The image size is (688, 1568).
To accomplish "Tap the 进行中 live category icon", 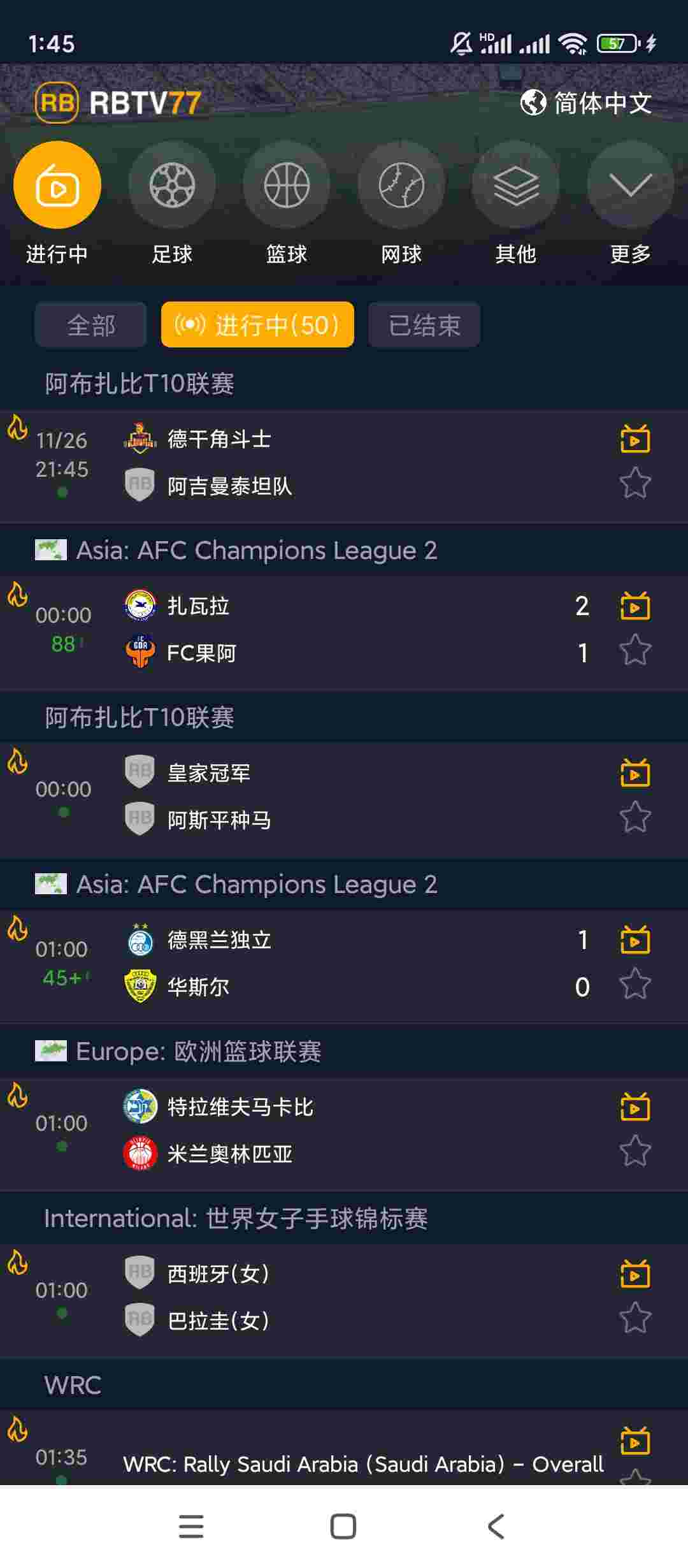I will (x=57, y=185).
